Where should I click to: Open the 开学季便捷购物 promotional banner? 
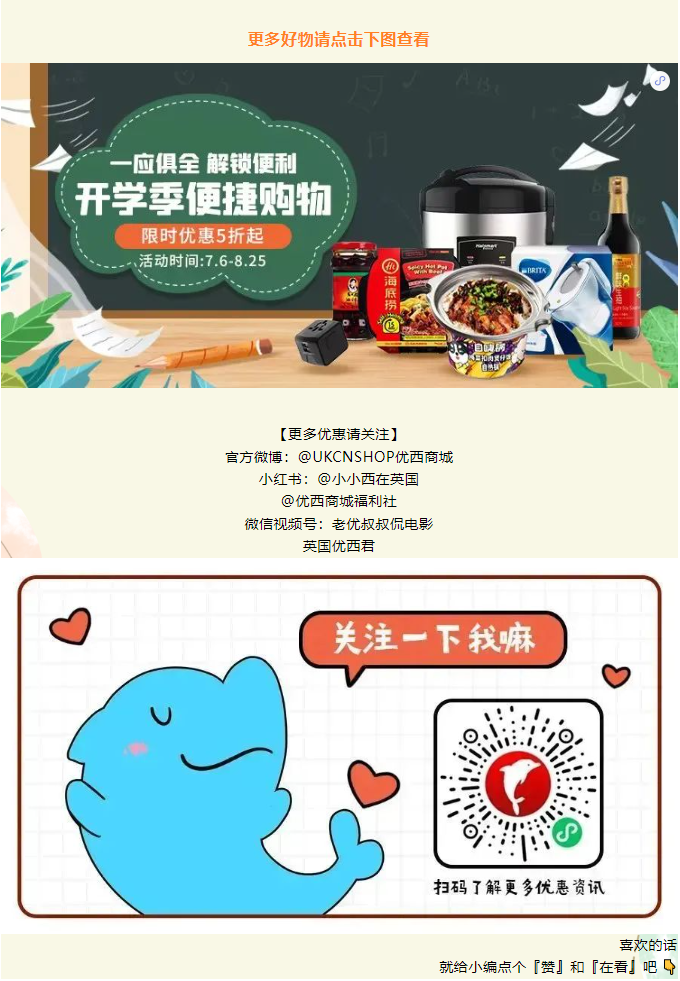(339, 225)
